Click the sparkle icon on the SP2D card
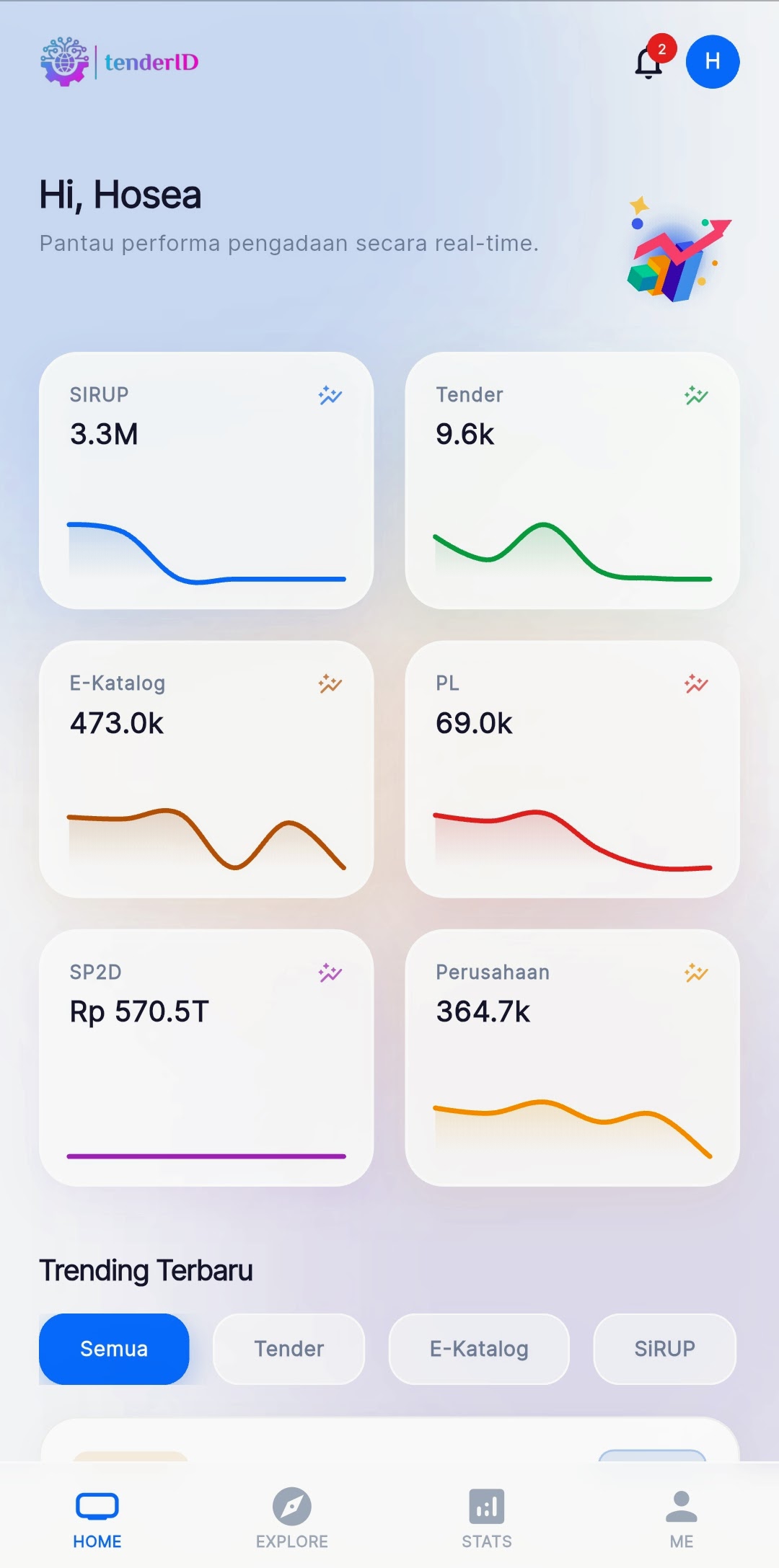This screenshot has width=779, height=1568. point(330,972)
